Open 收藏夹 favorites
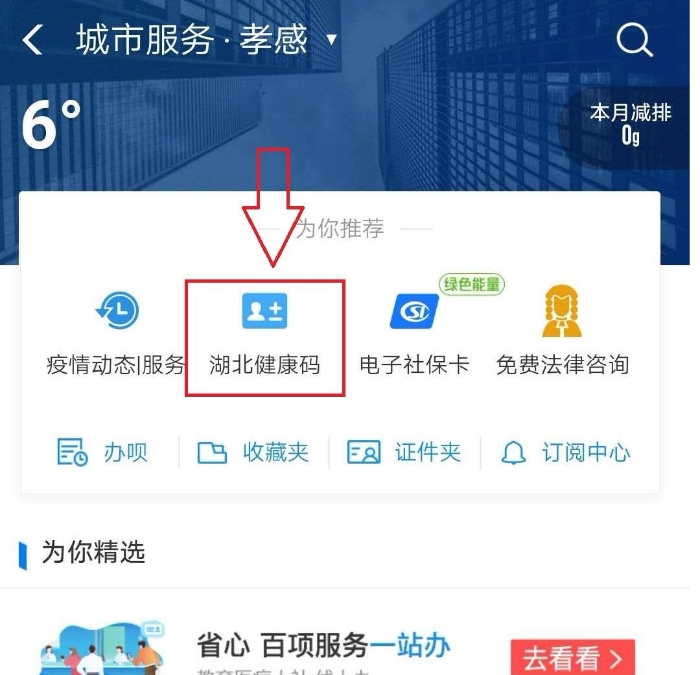The height and width of the screenshot is (675, 700). tap(253, 453)
